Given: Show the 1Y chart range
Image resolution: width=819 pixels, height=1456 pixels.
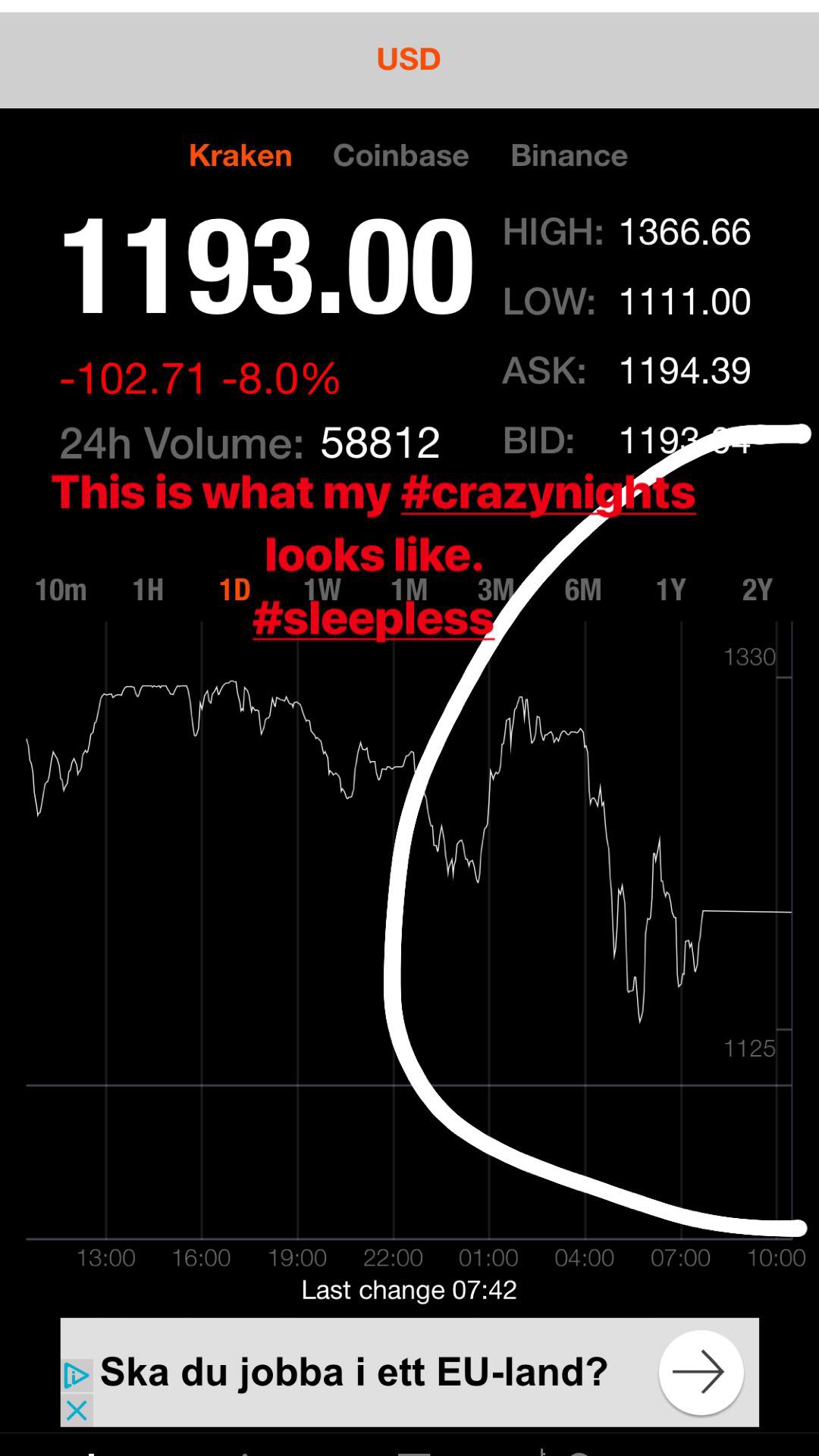Looking at the screenshot, I should click(x=670, y=590).
